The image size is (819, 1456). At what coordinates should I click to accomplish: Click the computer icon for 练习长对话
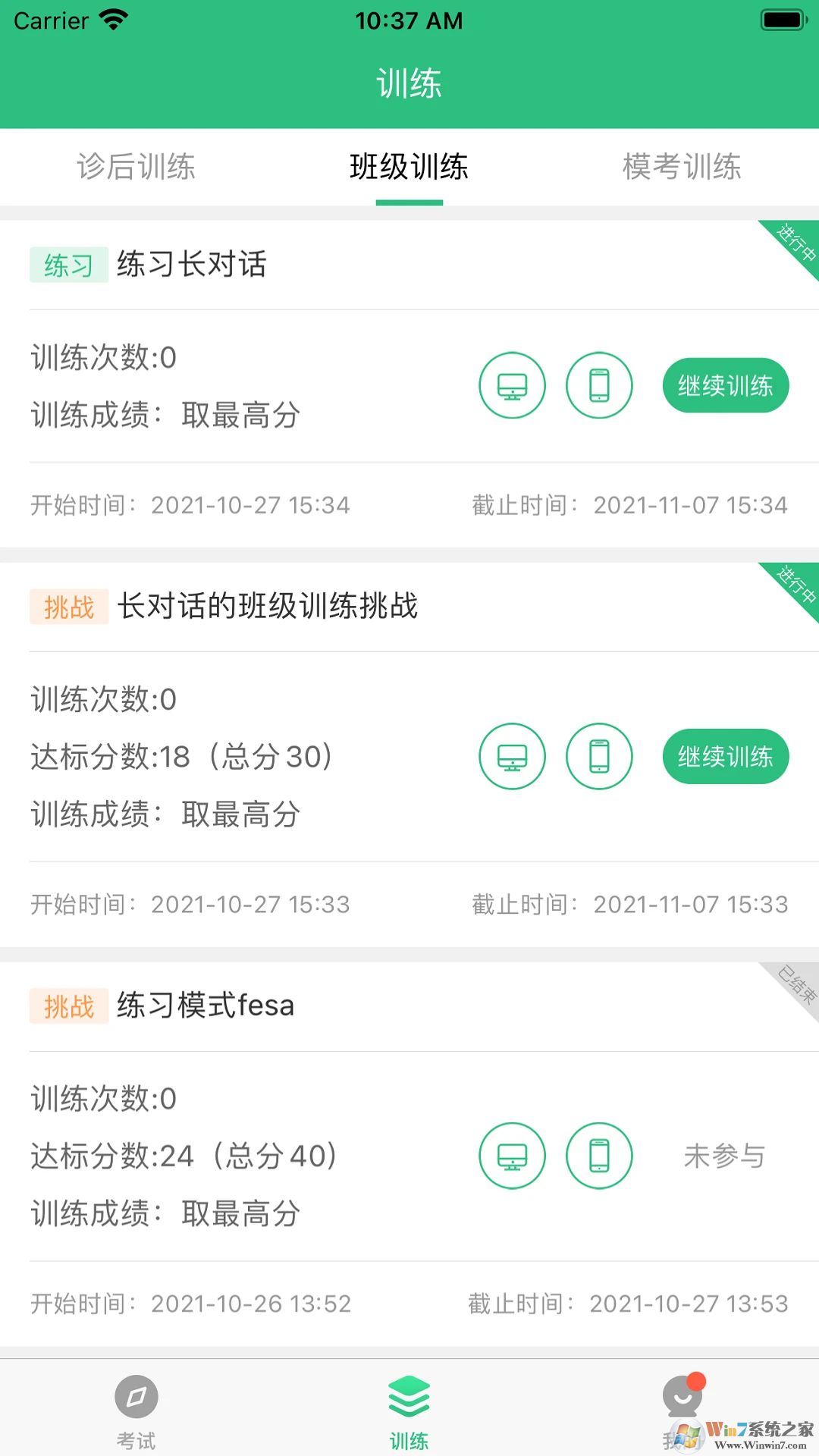513,385
